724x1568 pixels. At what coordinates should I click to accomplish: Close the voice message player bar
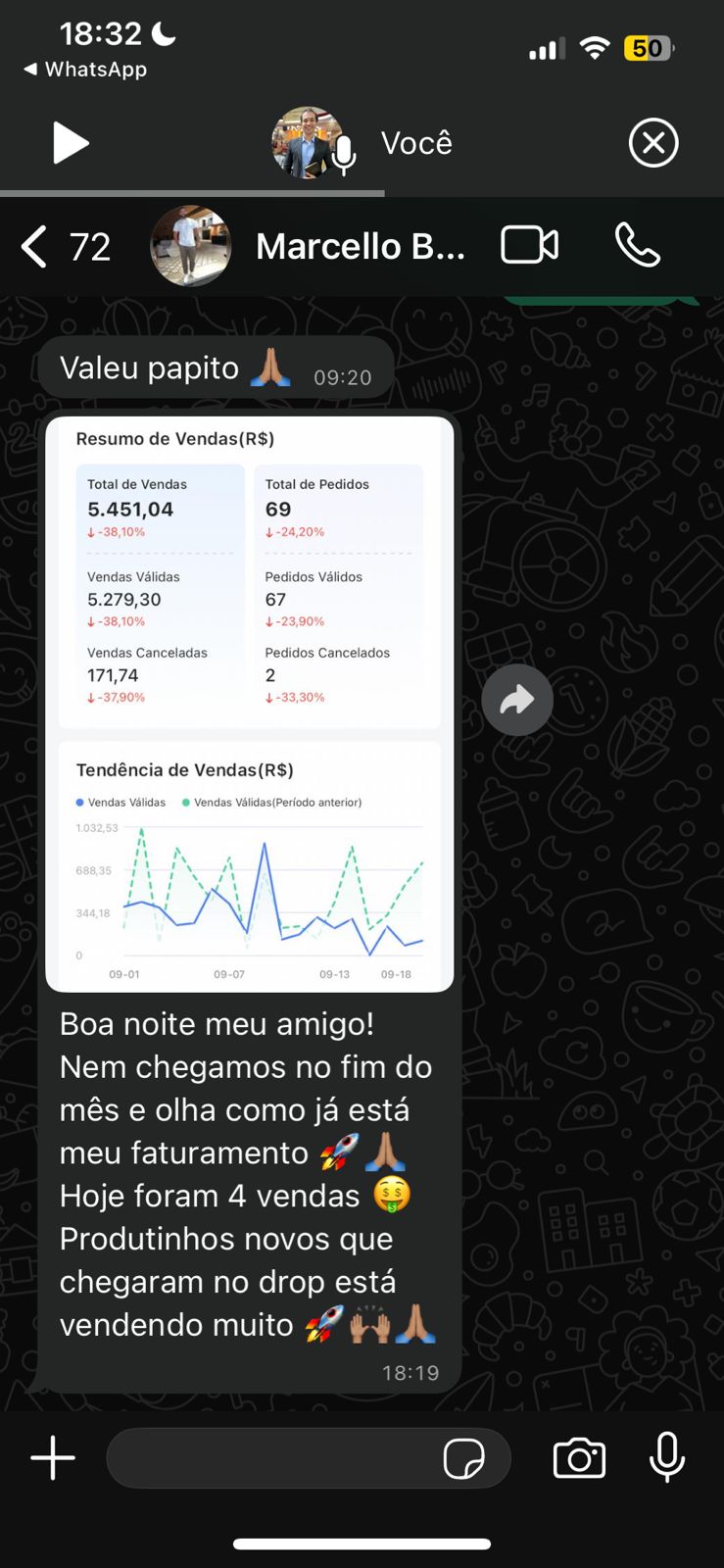click(653, 143)
